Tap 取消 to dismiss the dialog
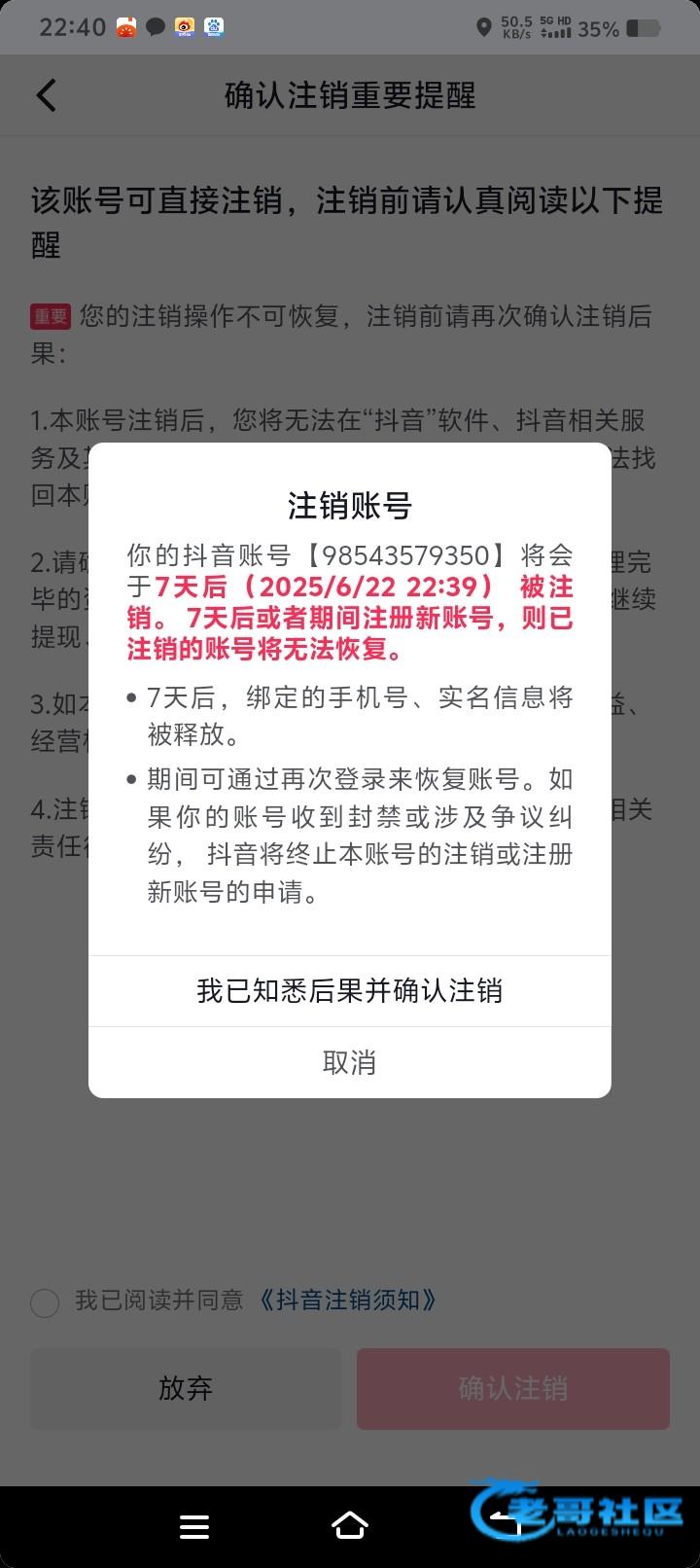This screenshot has width=700, height=1568. (349, 1062)
